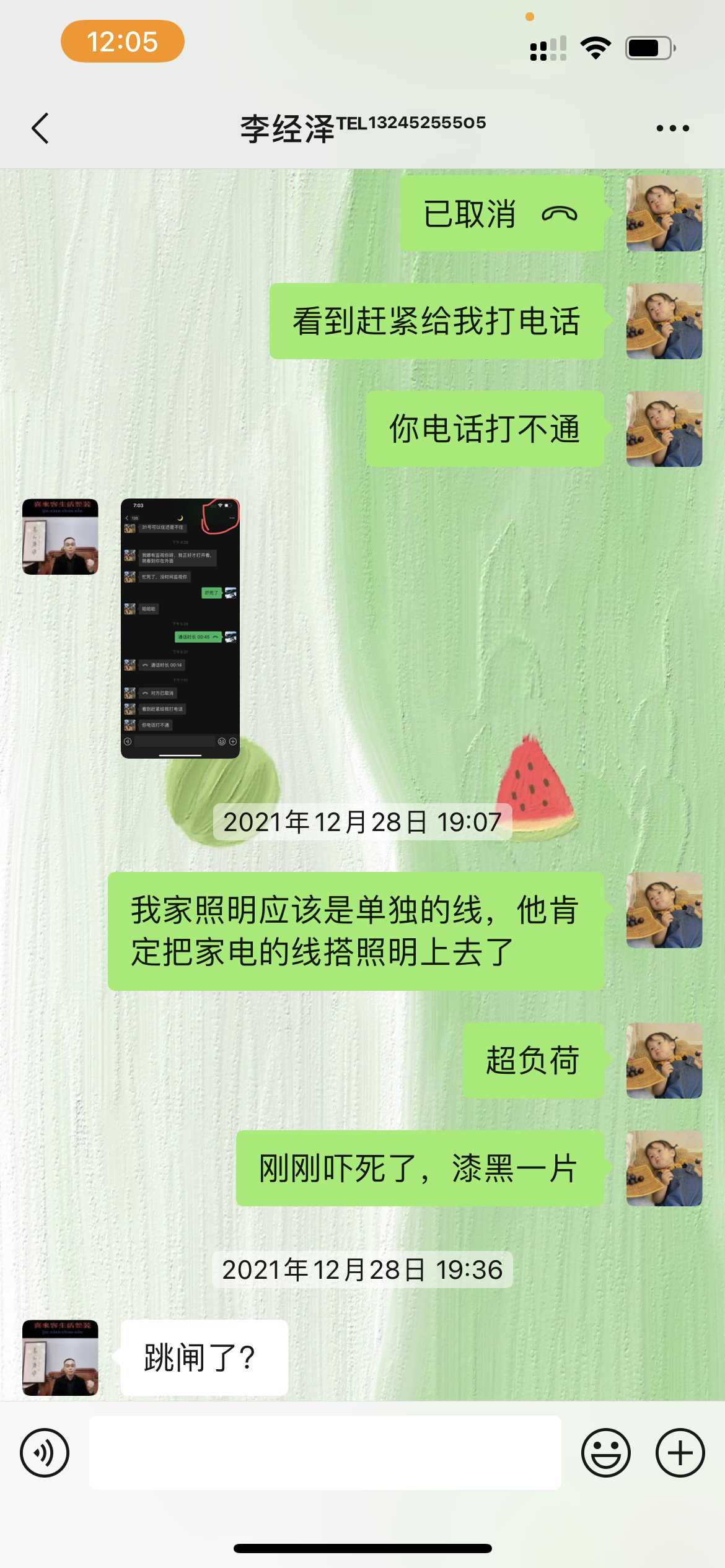Image resolution: width=725 pixels, height=1568 pixels.
Task: Open 李经泽's avatar beside 跳闸了？
Action: [x=60, y=1357]
